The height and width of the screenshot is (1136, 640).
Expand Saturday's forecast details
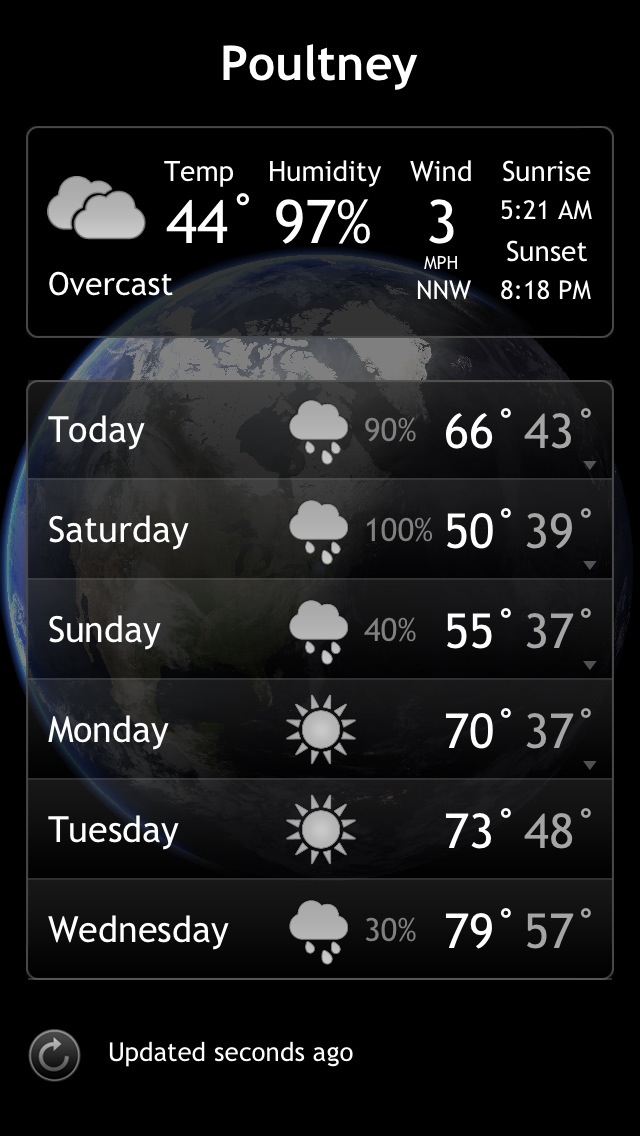[x=320, y=530]
